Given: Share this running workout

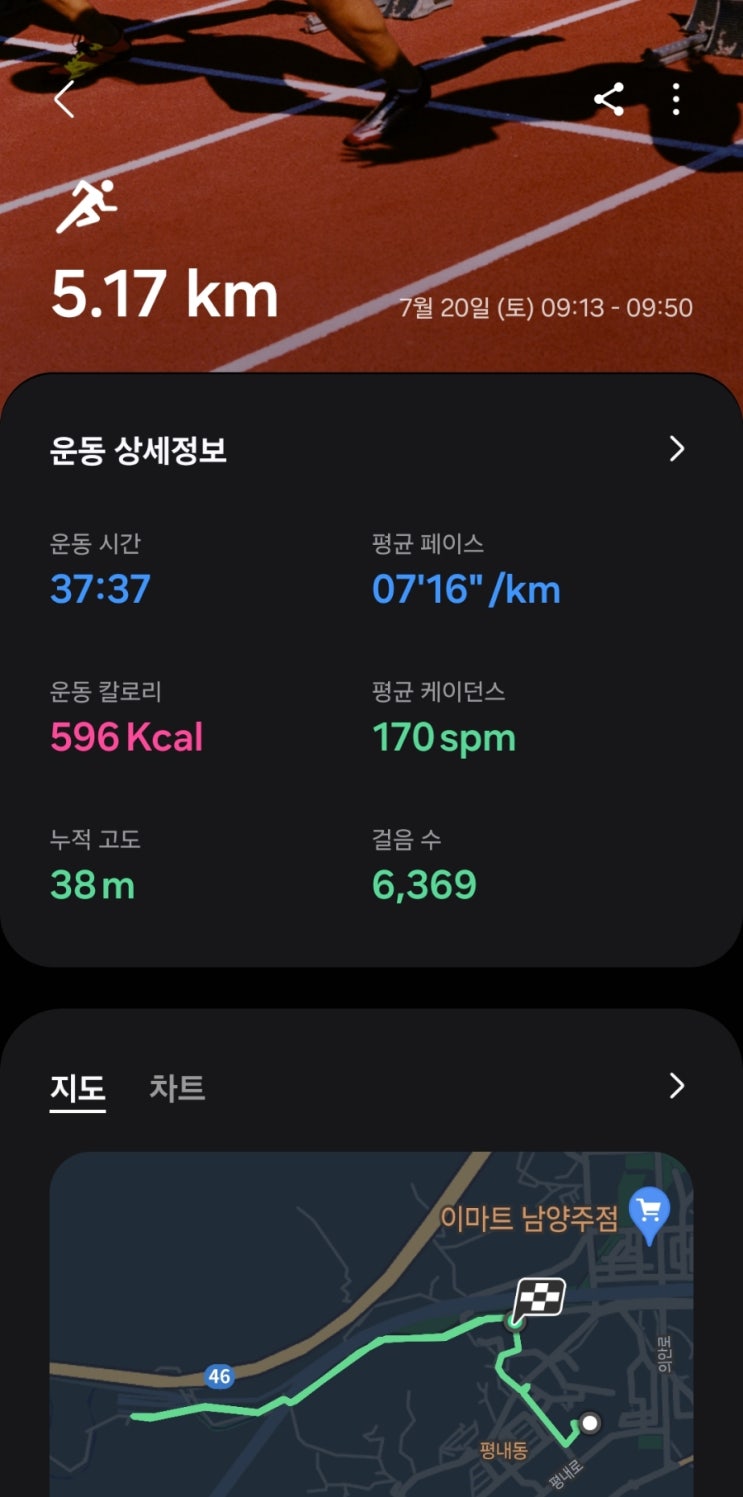Looking at the screenshot, I should [608, 99].
